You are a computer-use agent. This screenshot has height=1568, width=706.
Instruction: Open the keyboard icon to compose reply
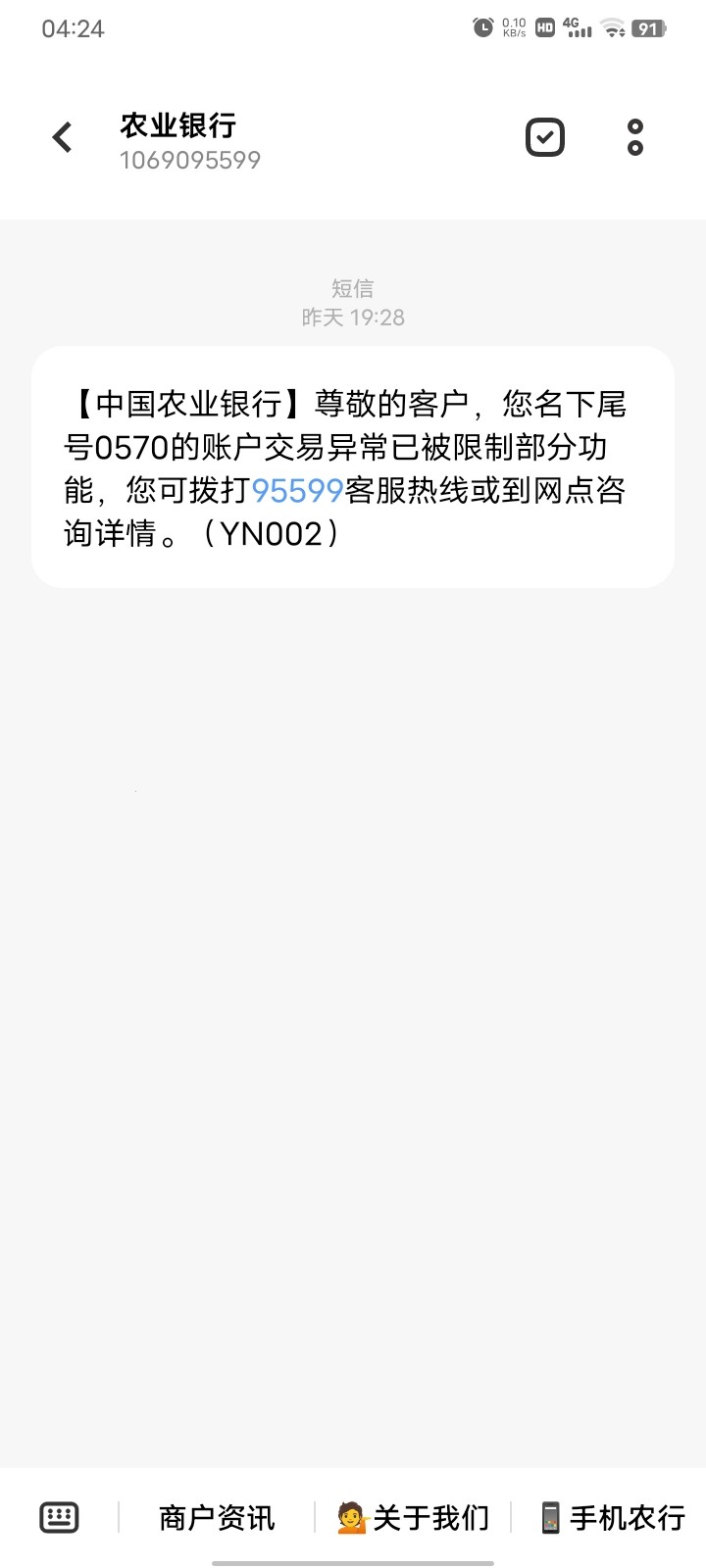pos(59,1516)
